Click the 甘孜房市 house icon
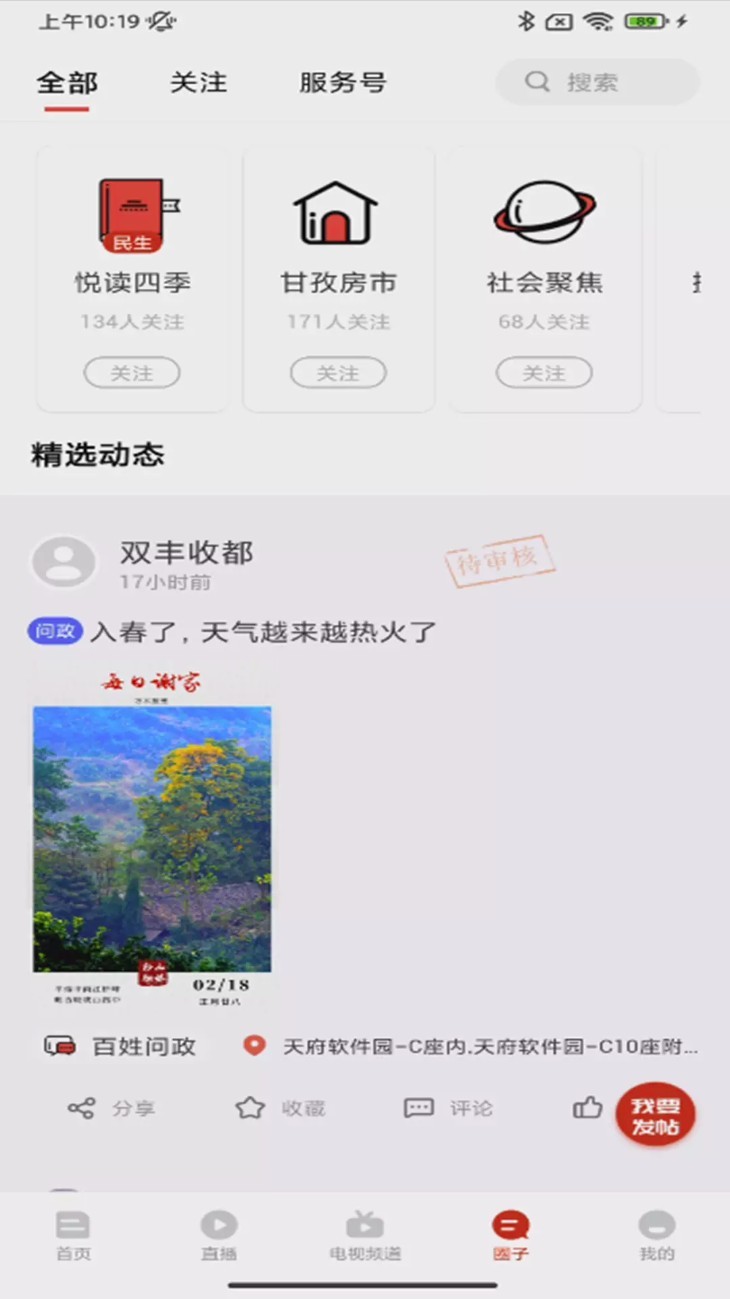730x1299 pixels. (338, 210)
